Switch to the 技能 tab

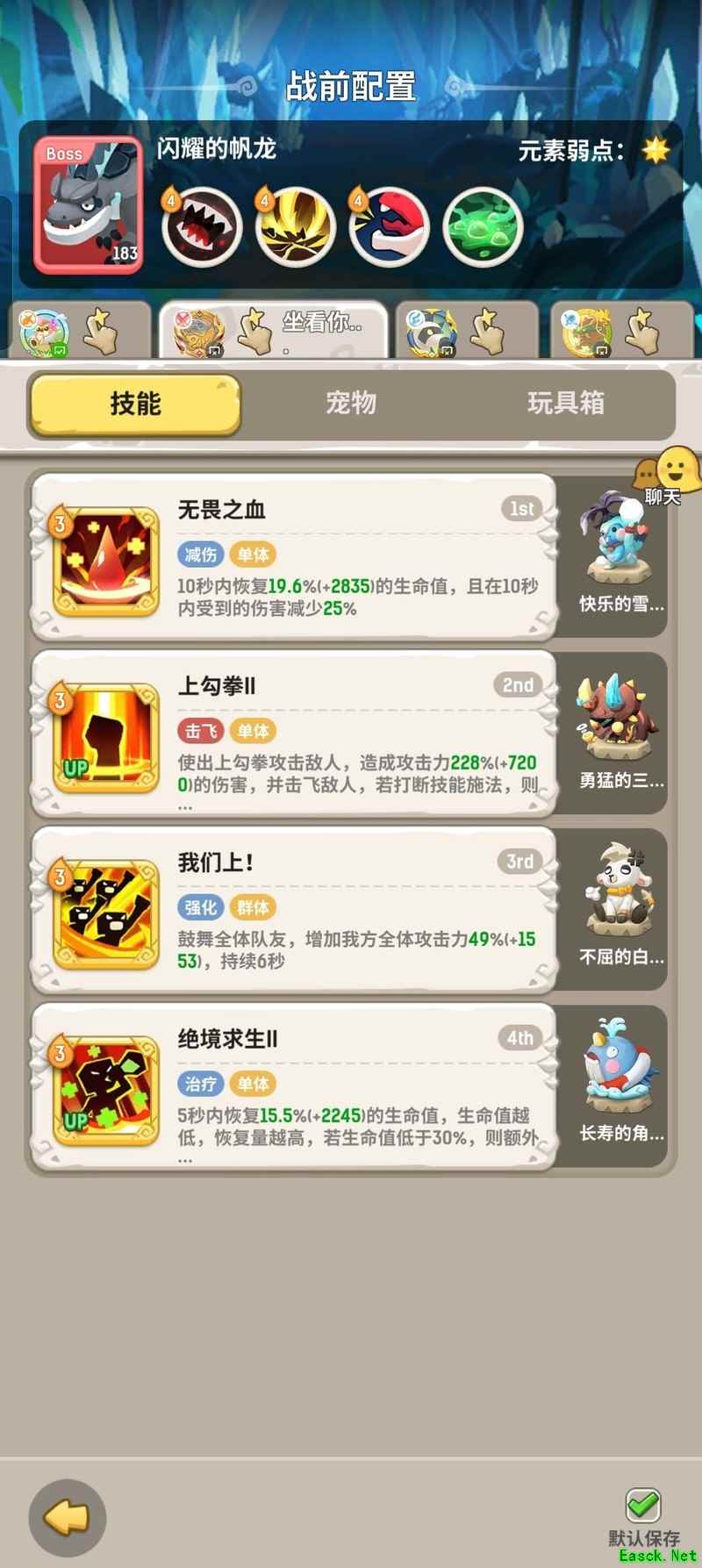point(135,405)
